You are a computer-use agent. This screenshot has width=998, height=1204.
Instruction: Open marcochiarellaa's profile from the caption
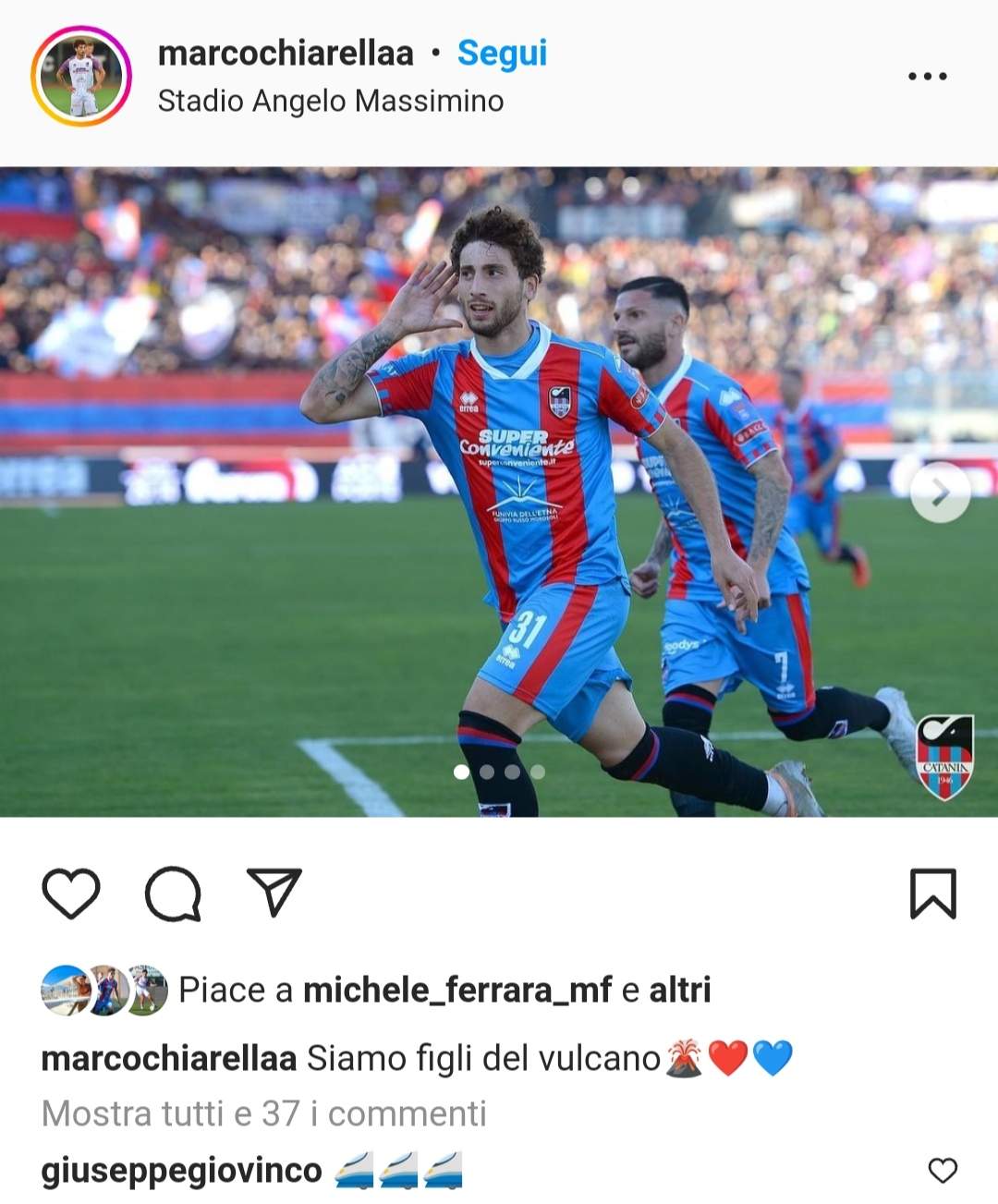click(x=168, y=1058)
